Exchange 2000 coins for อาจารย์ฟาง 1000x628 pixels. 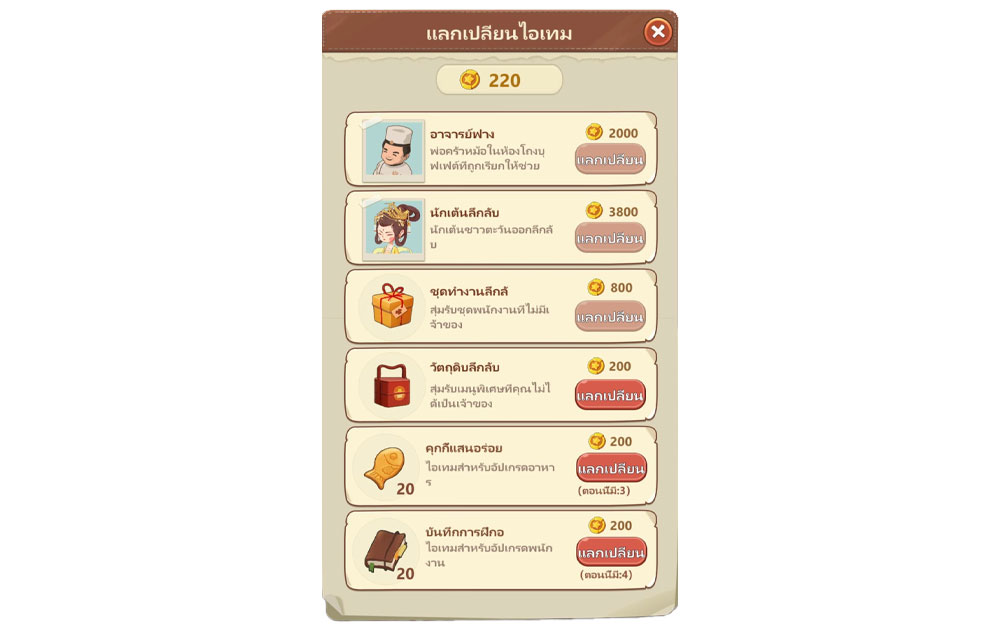(x=609, y=159)
